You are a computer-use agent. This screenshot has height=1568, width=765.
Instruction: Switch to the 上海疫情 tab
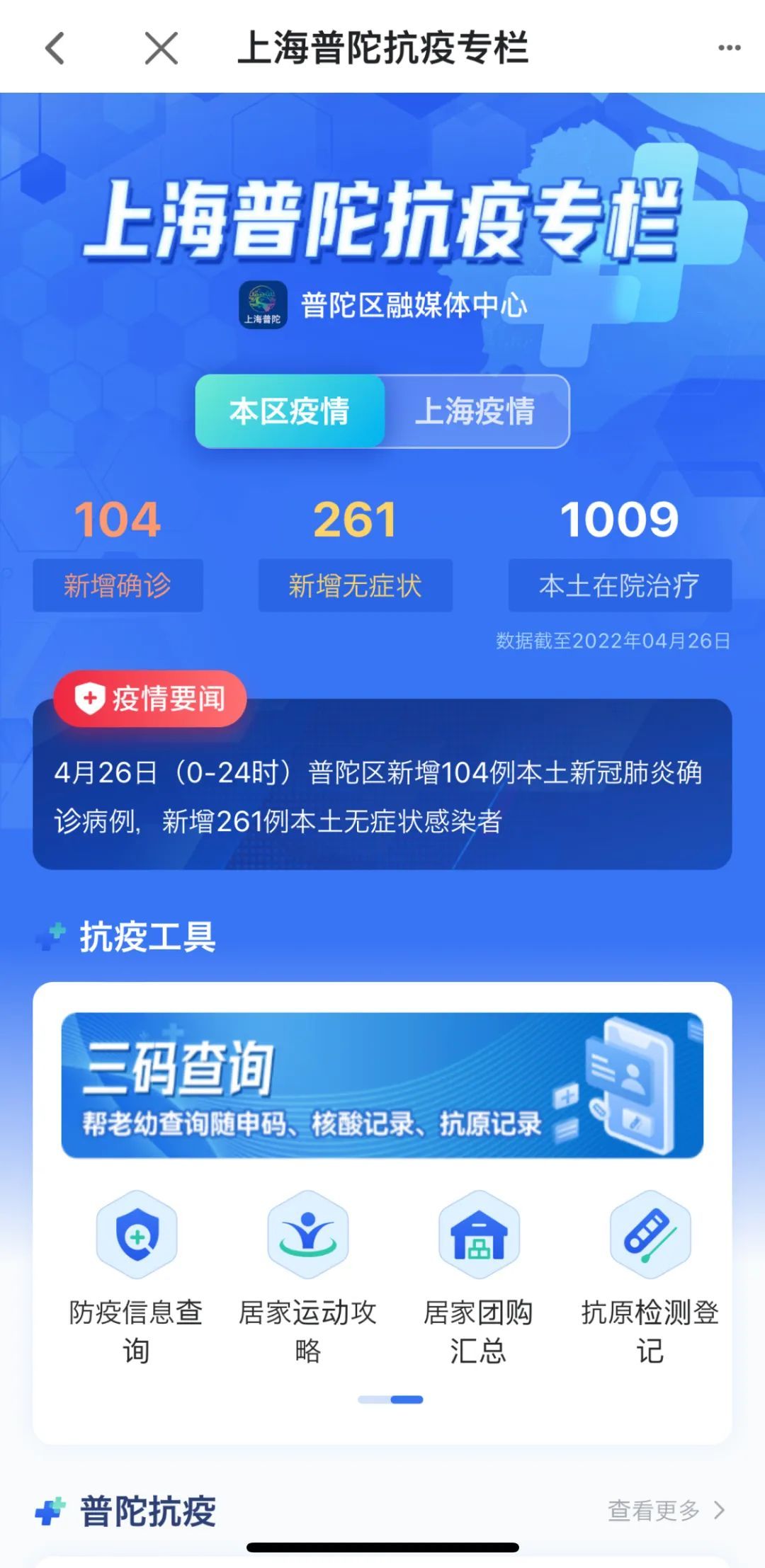pos(475,411)
